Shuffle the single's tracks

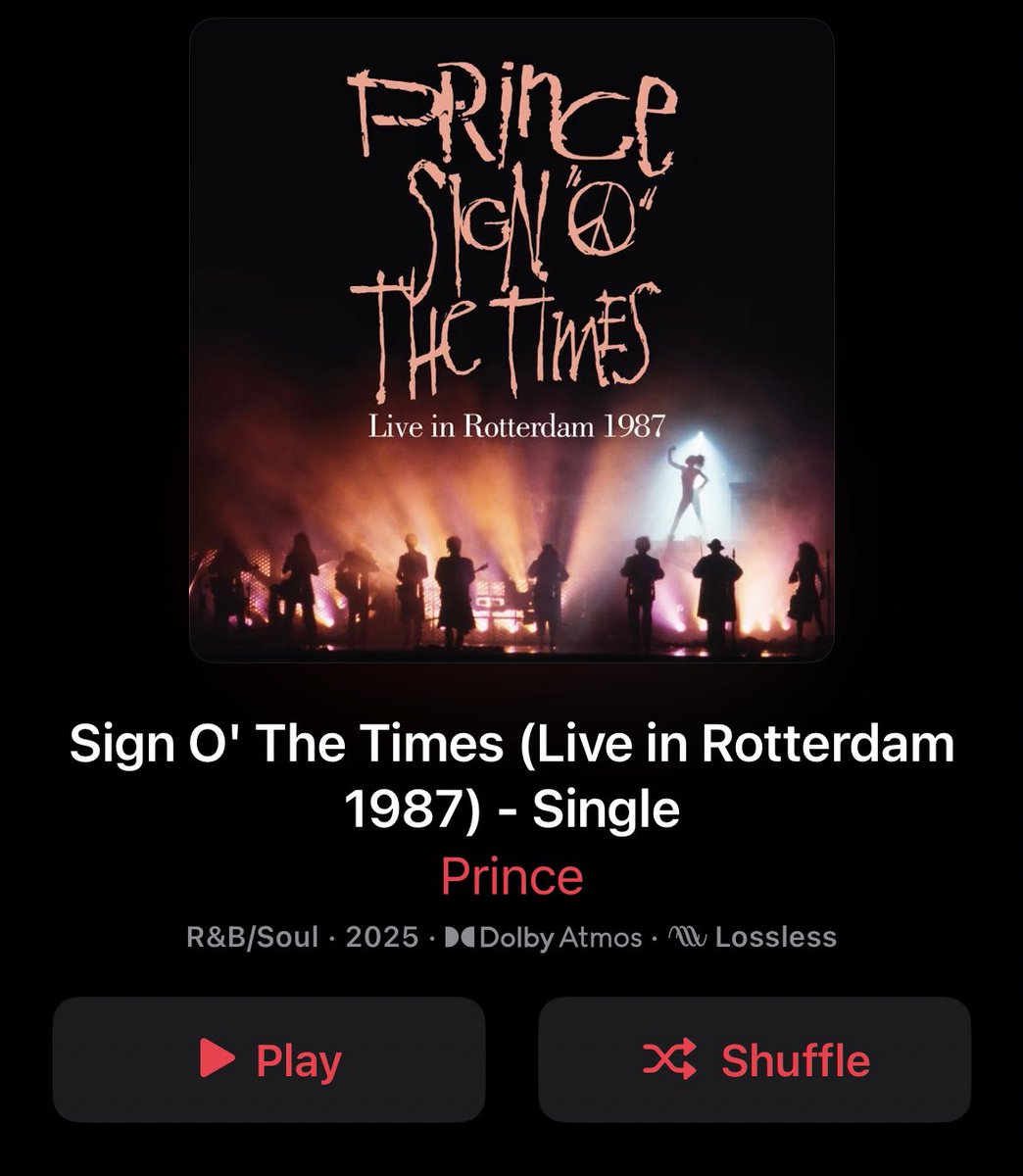(754, 1059)
